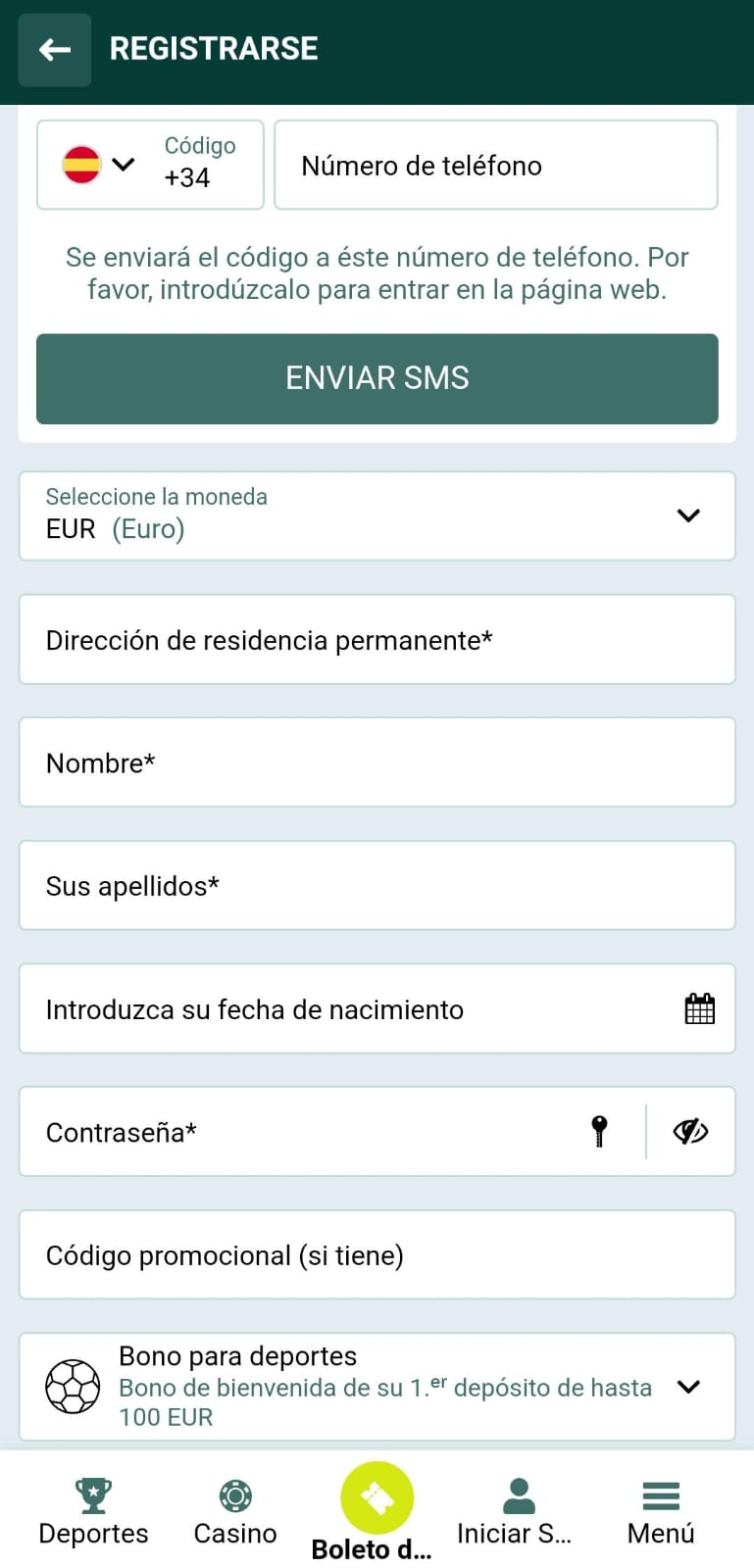Viewport: 754px width, 1568px height.
Task: Switch to the Casino tab
Action: pyautogui.click(x=235, y=1511)
